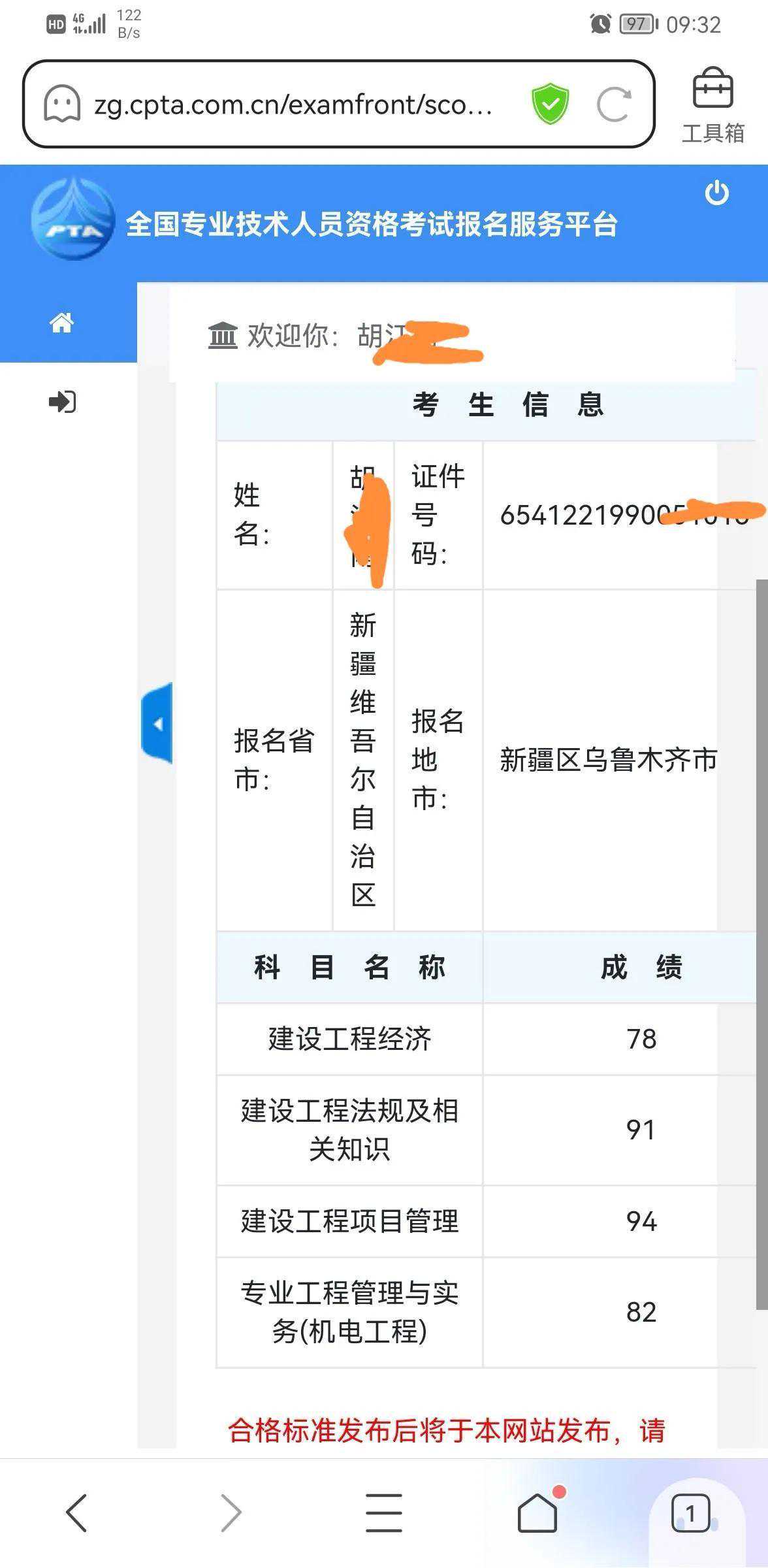Open the 工具箱 toolbox
The height and width of the screenshot is (1568, 768).
tap(712, 105)
